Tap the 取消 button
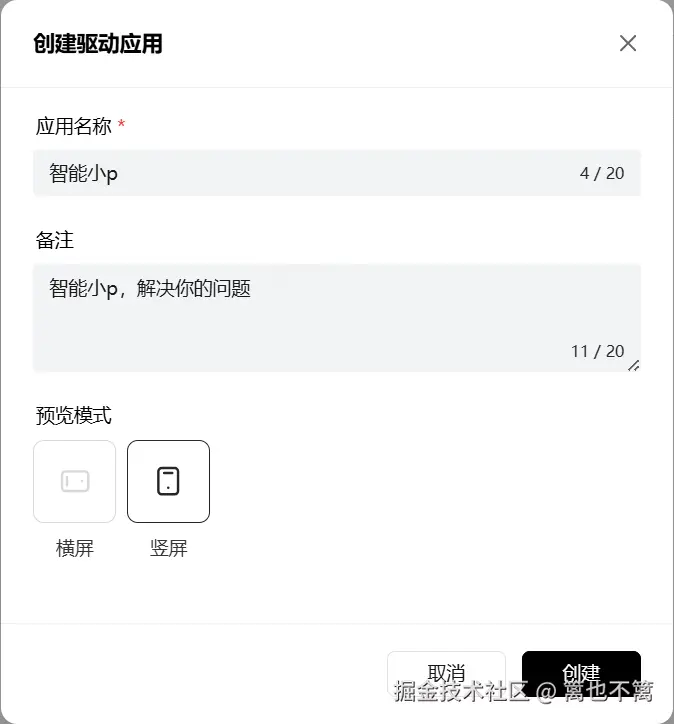 pos(446,673)
